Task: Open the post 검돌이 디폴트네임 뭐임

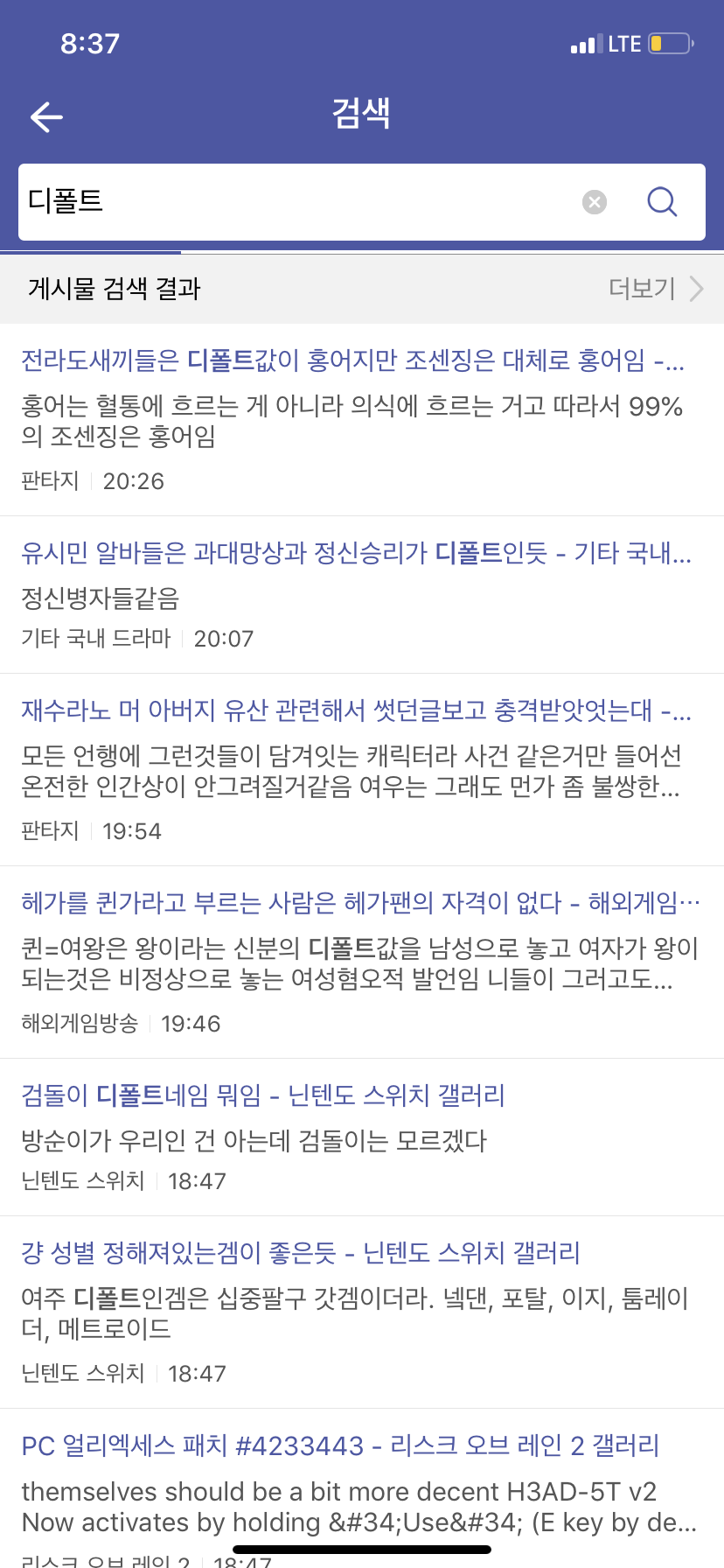Action: [362, 1137]
